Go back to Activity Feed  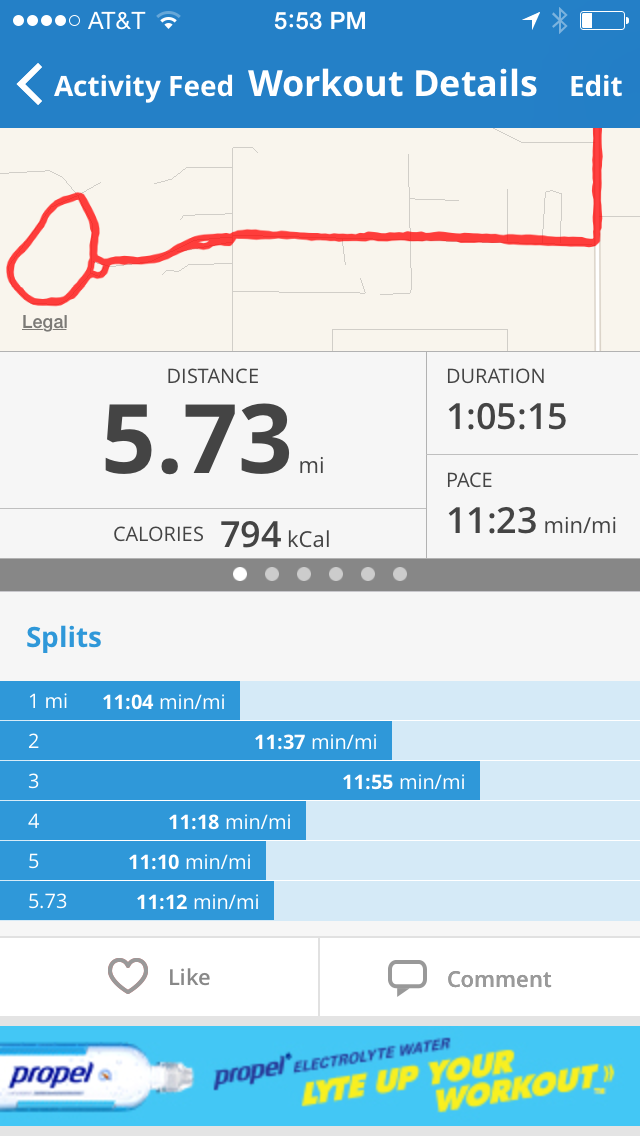tap(125, 85)
